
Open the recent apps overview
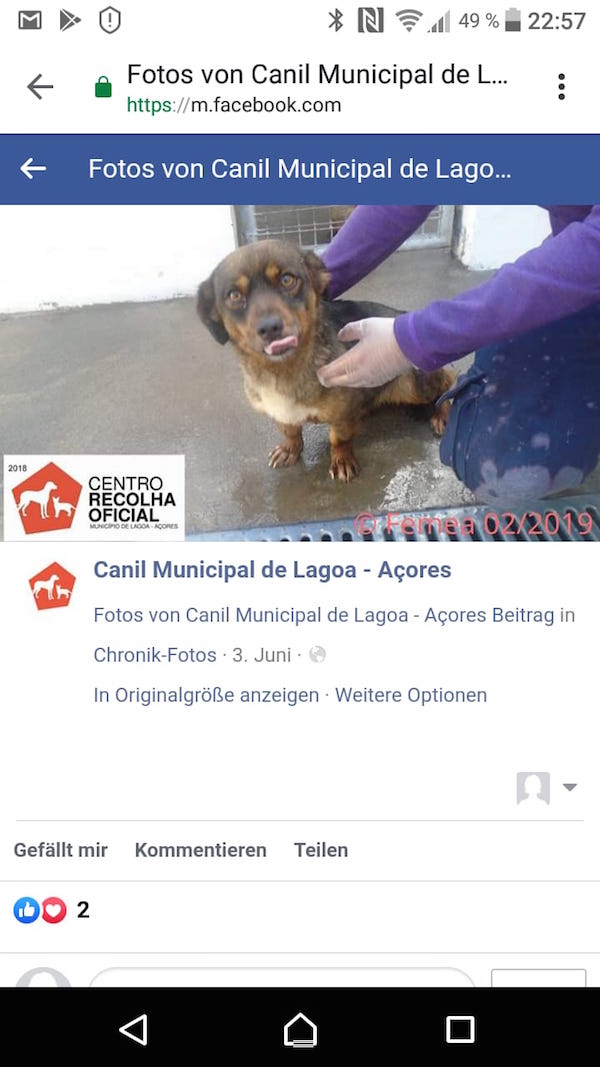click(x=459, y=1029)
